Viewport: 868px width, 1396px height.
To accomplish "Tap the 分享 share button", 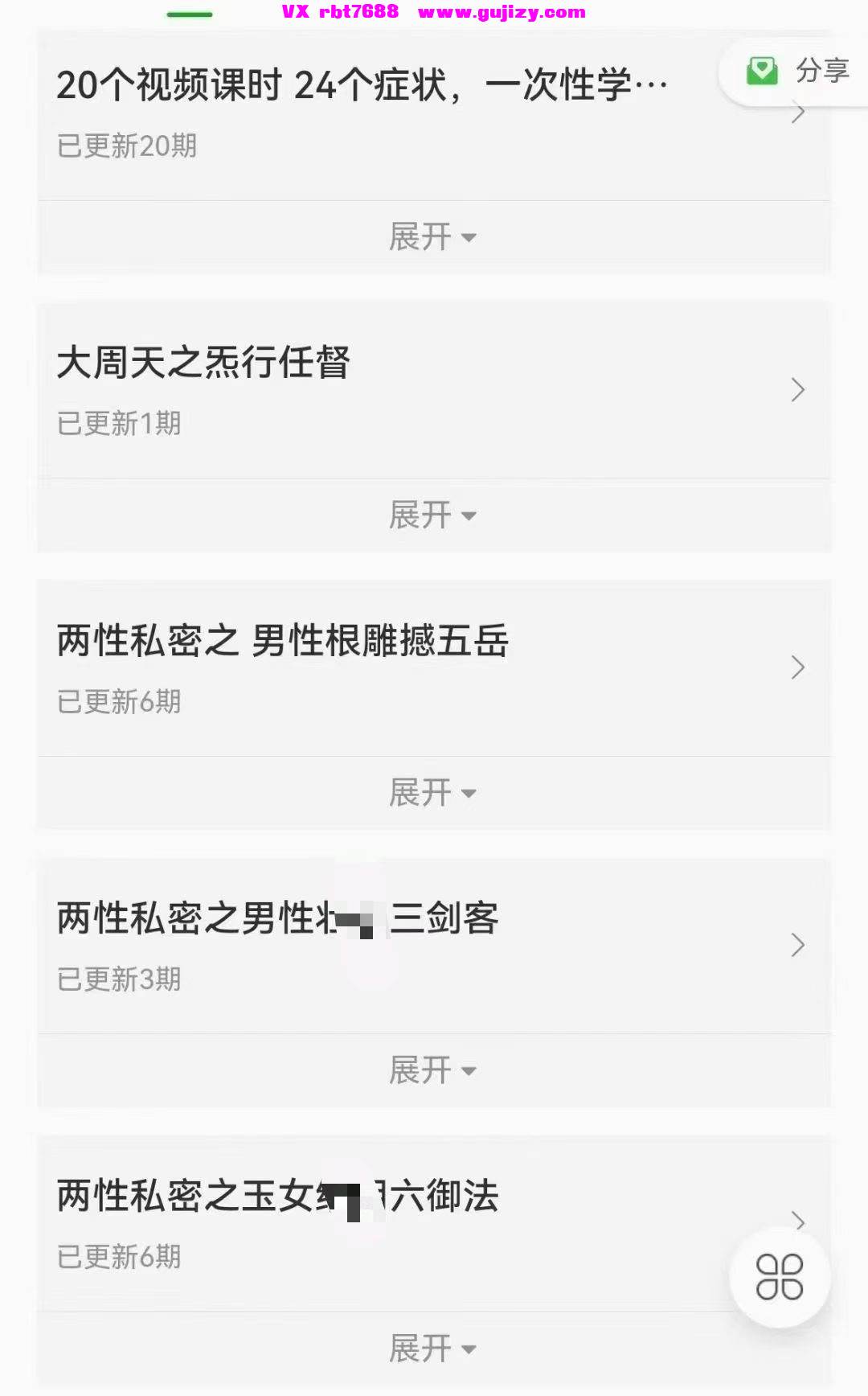I will tap(796, 72).
